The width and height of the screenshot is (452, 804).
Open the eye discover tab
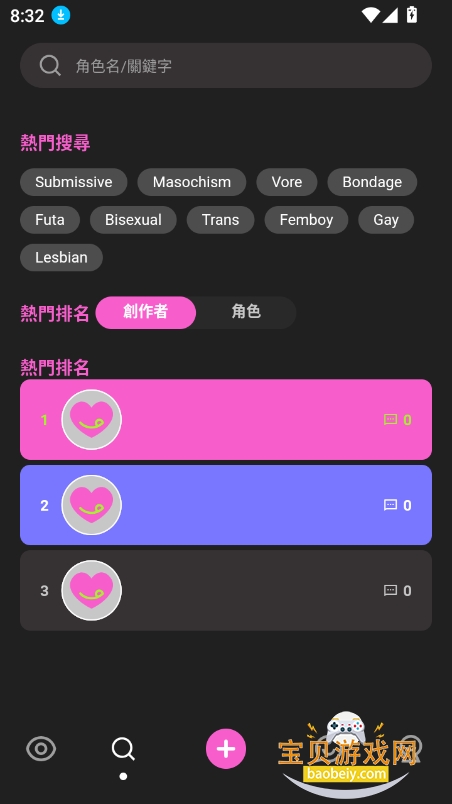(41, 749)
